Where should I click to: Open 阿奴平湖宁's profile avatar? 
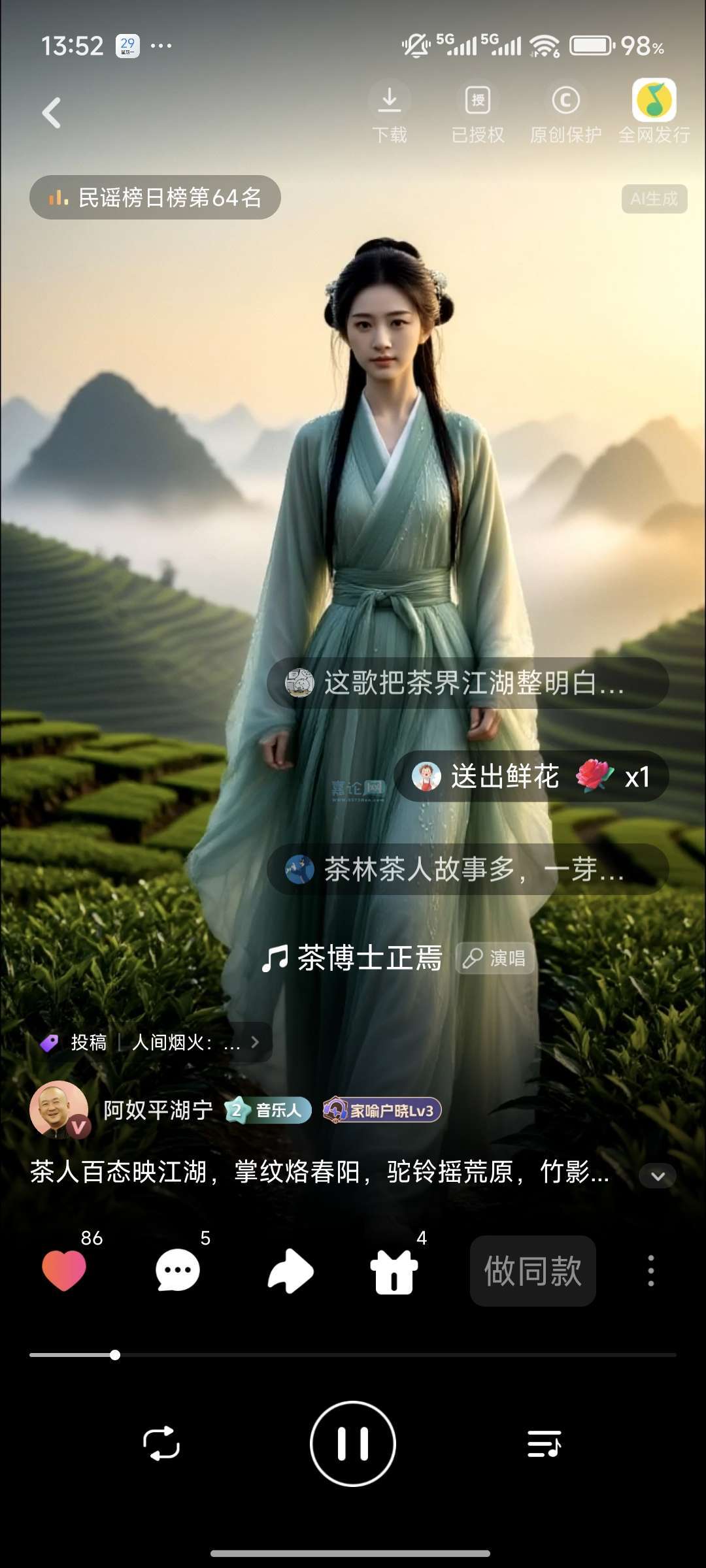coord(59,1110)
